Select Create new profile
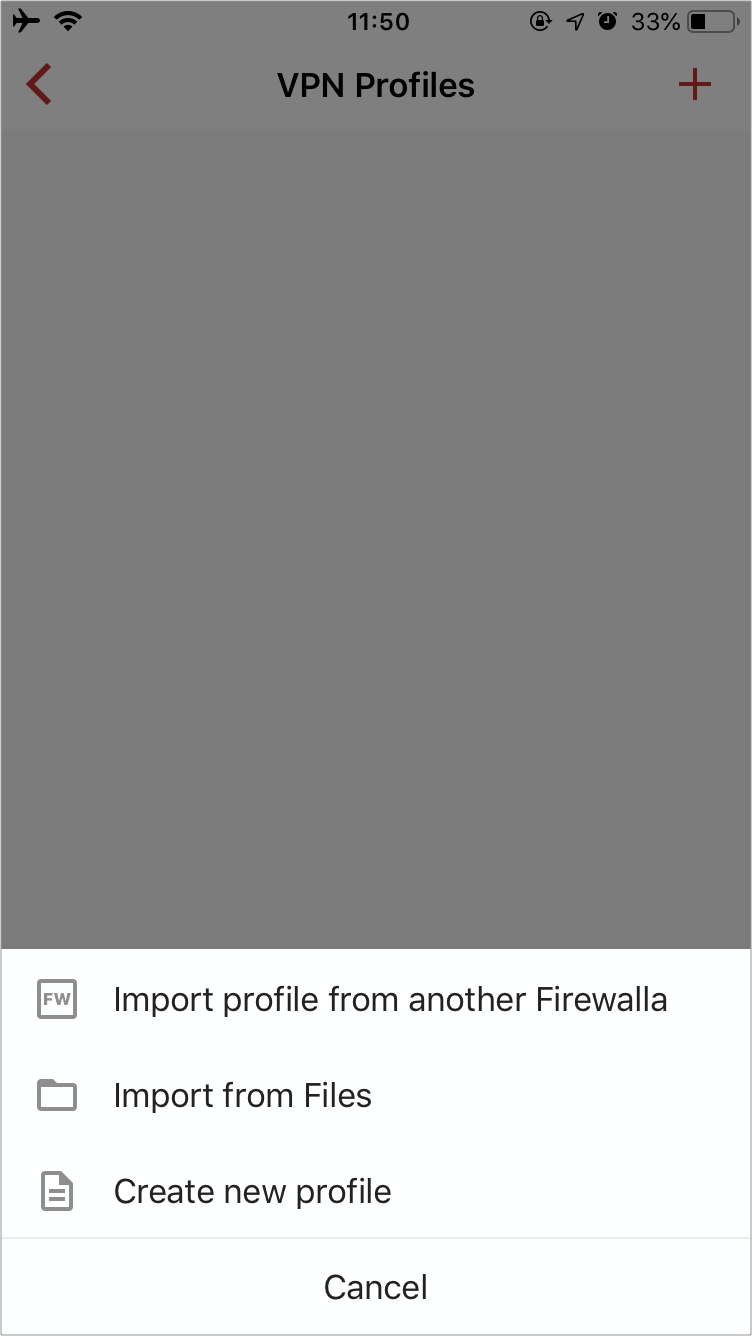Screen dimensions: 752x1336 click(376, 1191)
